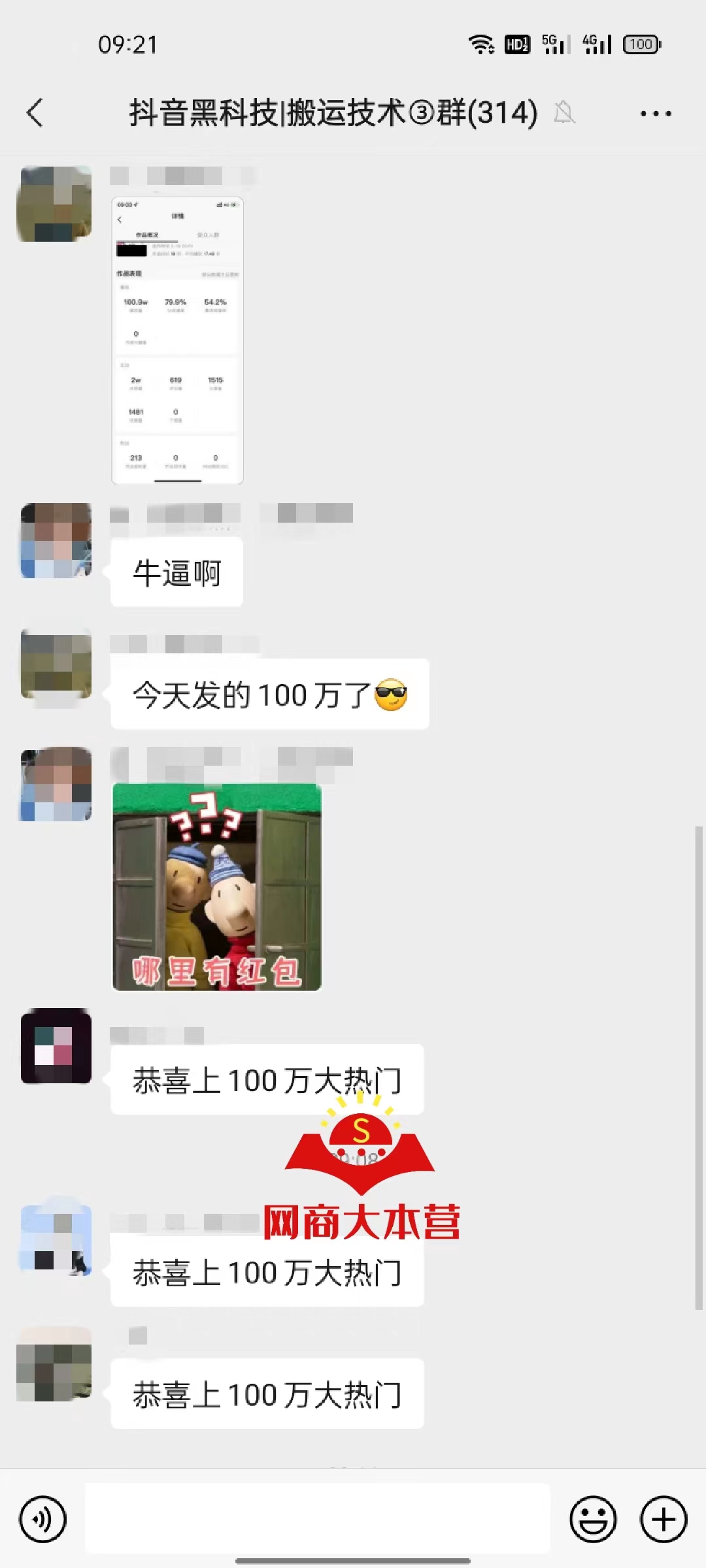This screenshot has width=706, height=1568.
Task: Open the plus attachment menu
Action: (663, 1520)
